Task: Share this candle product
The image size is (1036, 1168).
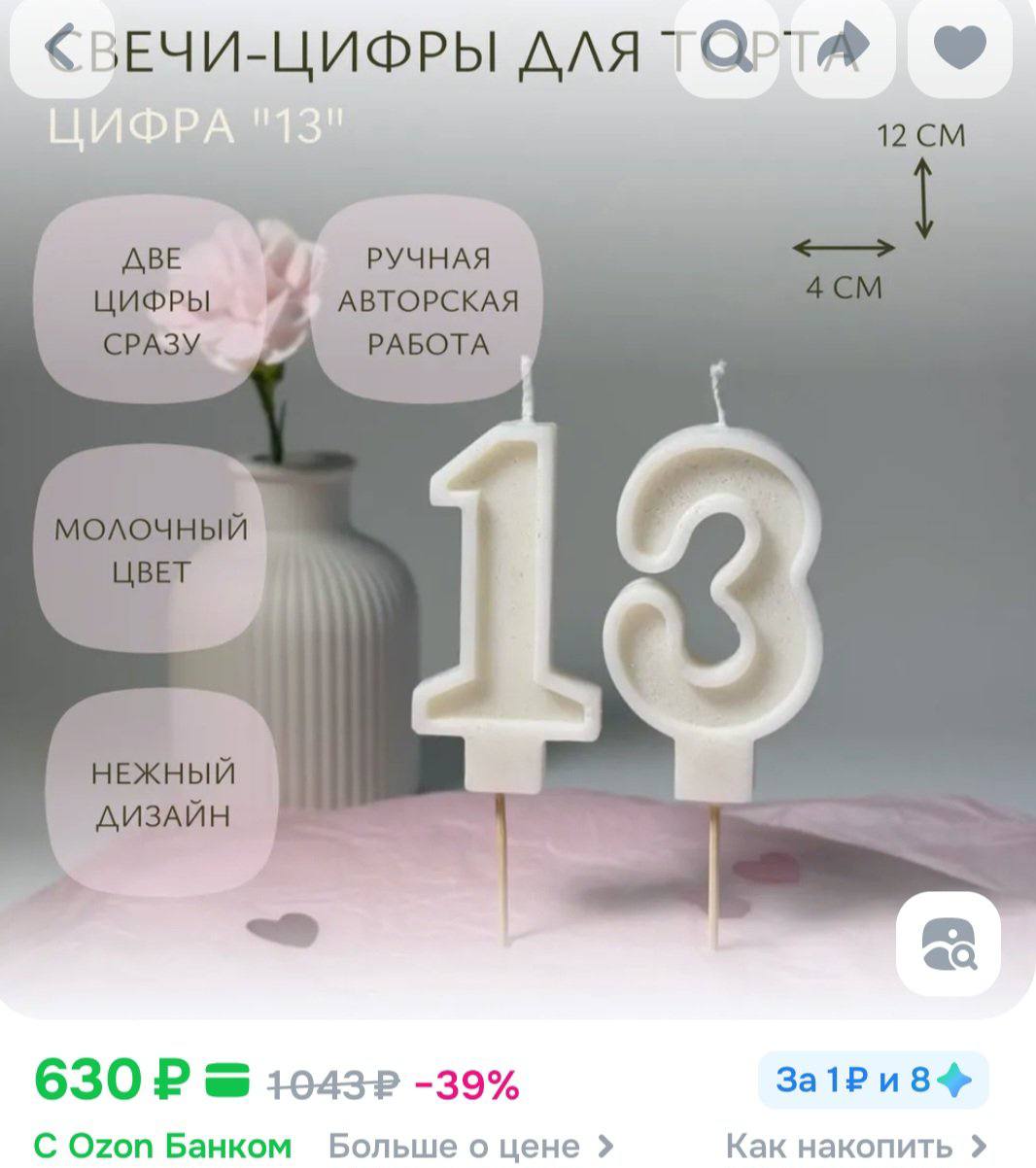Action: [x=842, y=49]
